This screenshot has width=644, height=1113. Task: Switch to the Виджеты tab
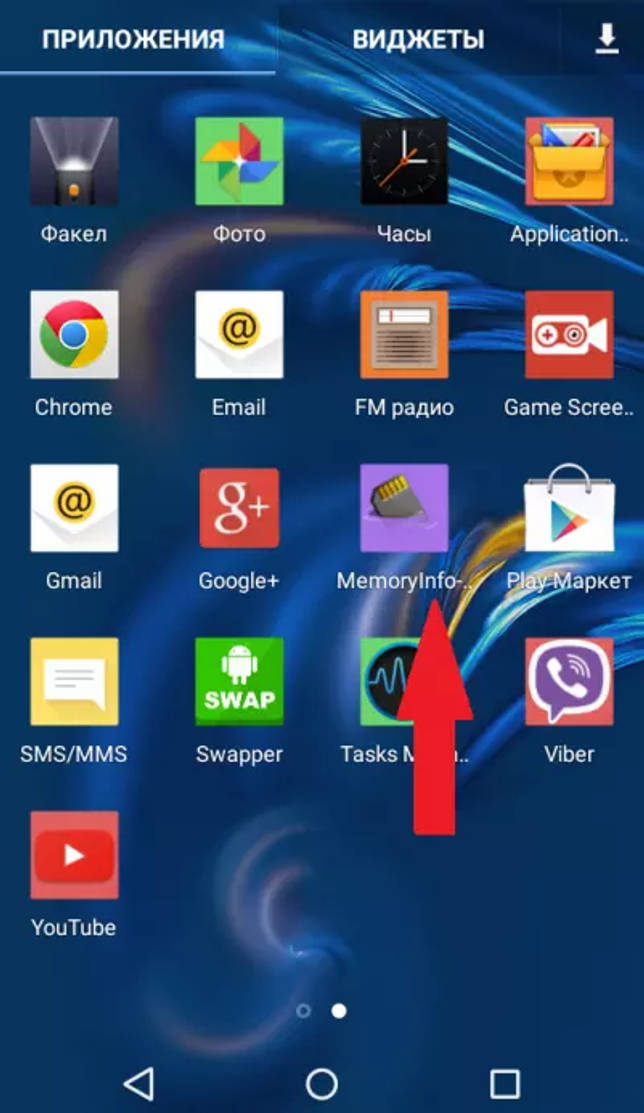point(418,39)
